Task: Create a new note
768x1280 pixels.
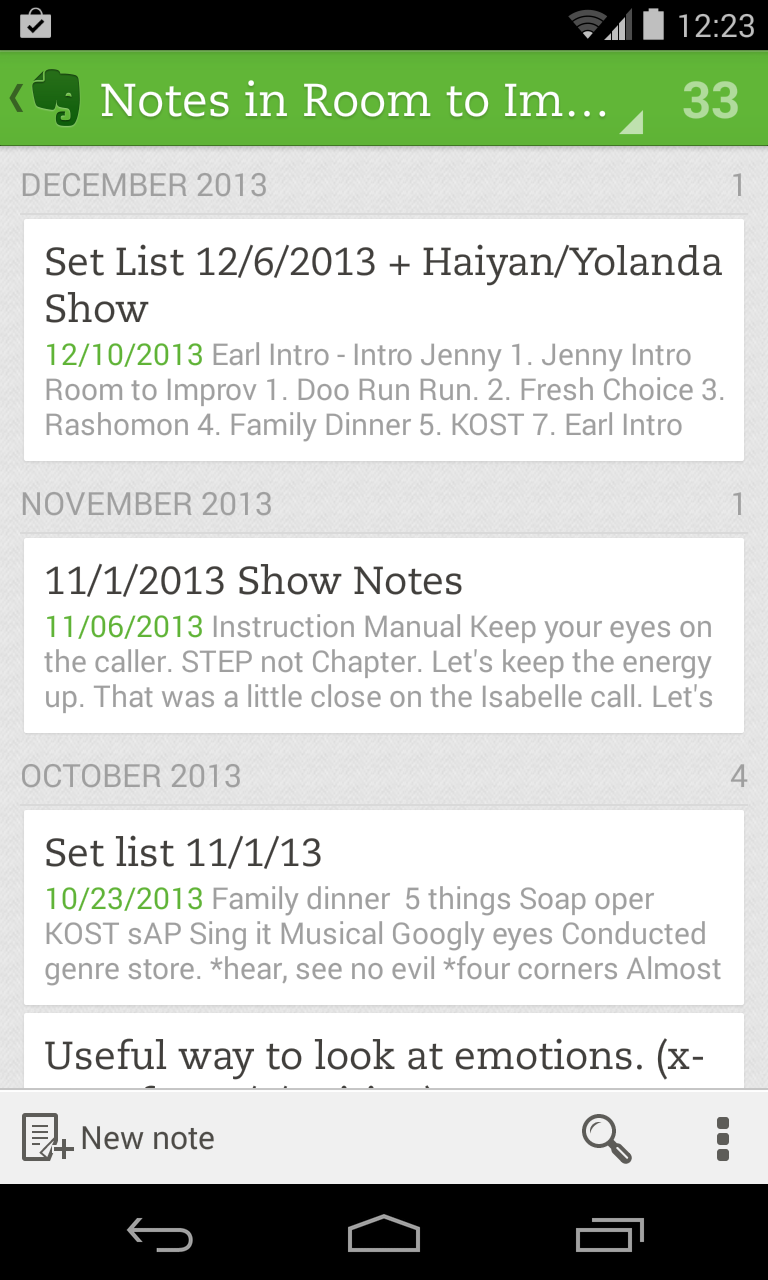Action: coord(118,1138)
